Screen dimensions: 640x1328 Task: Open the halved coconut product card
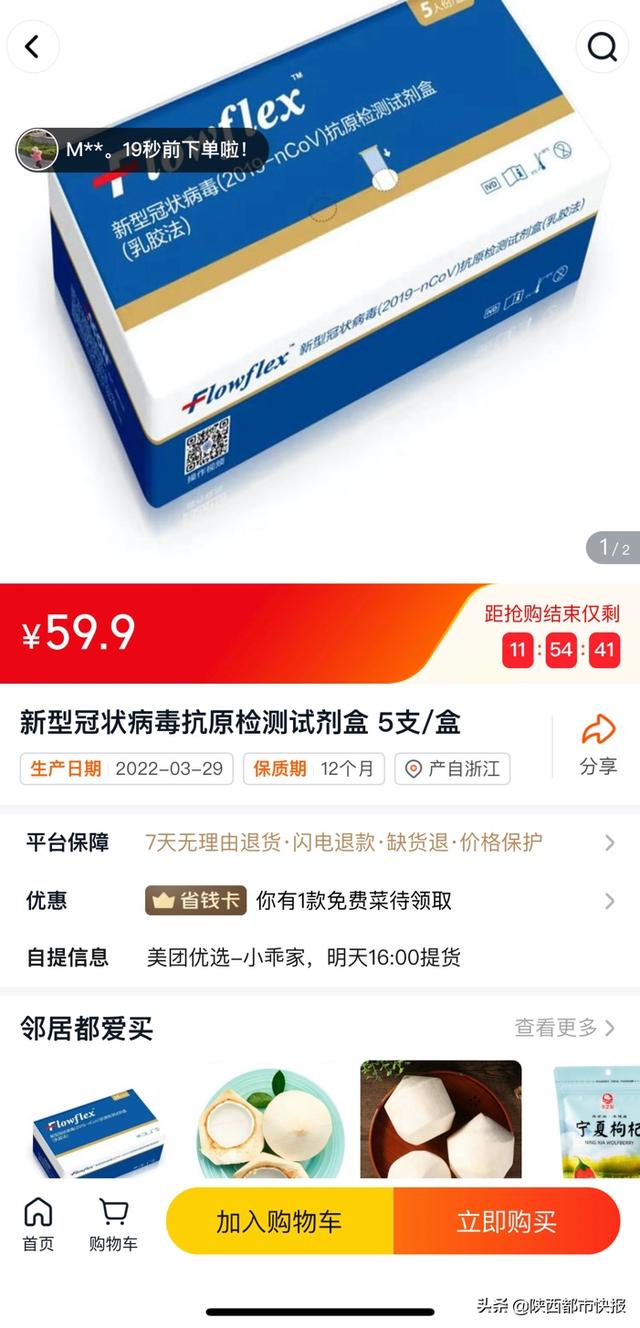click(x=270, y=1122)
